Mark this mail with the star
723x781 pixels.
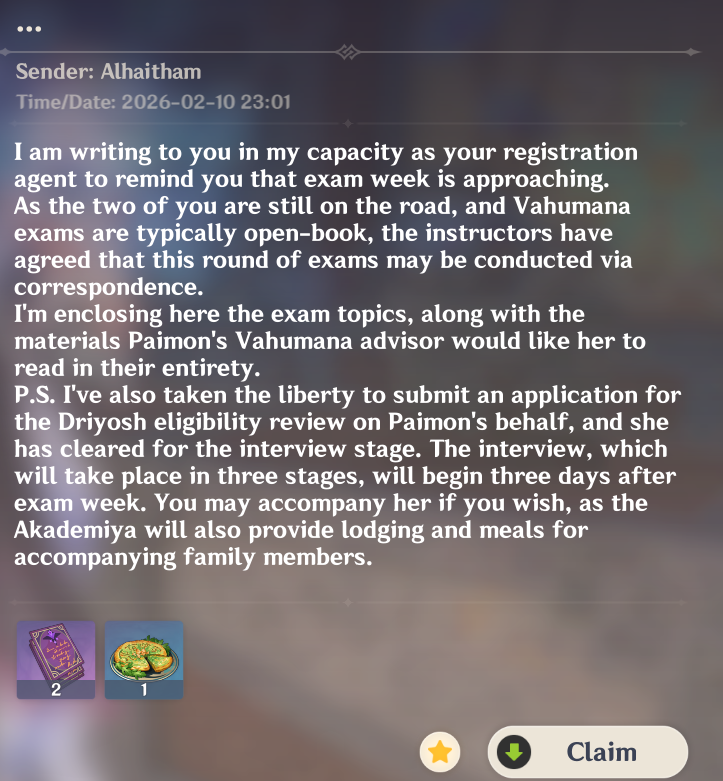coord(439,752)
